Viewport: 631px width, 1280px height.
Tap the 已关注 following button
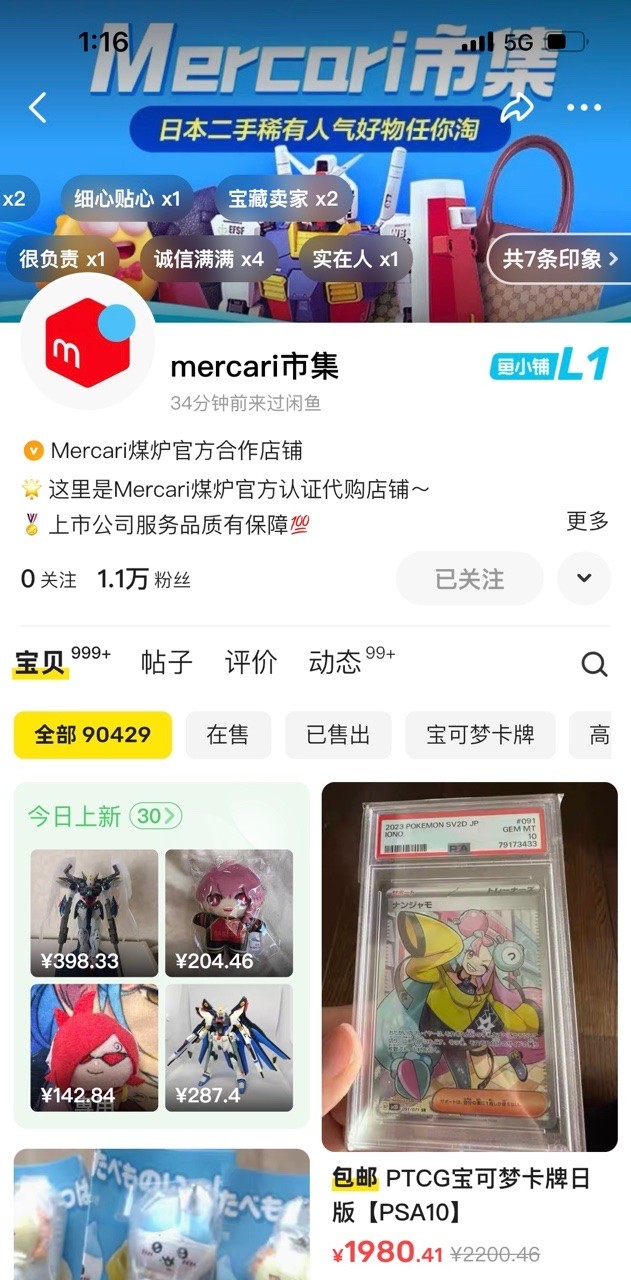(x=469, y=579)
